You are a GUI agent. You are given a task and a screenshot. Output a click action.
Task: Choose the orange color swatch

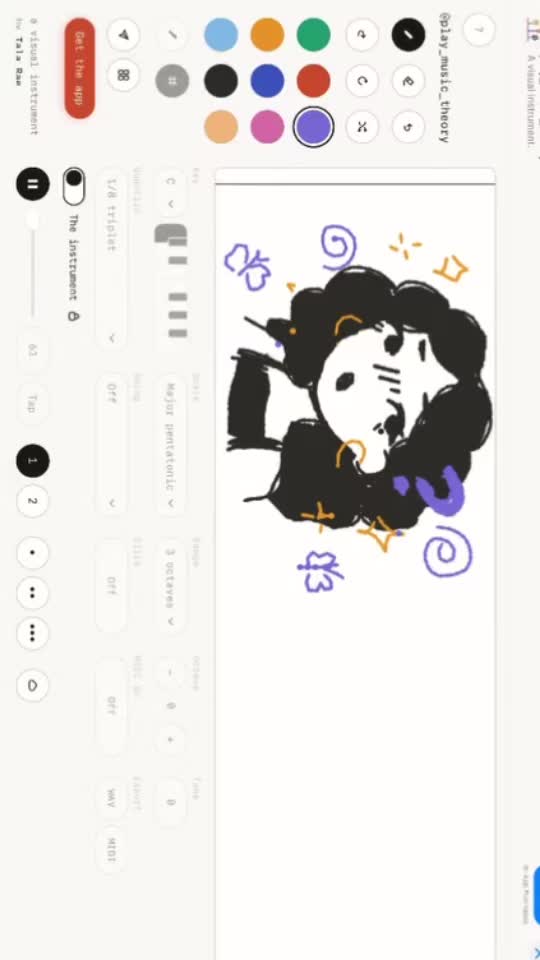267,34
